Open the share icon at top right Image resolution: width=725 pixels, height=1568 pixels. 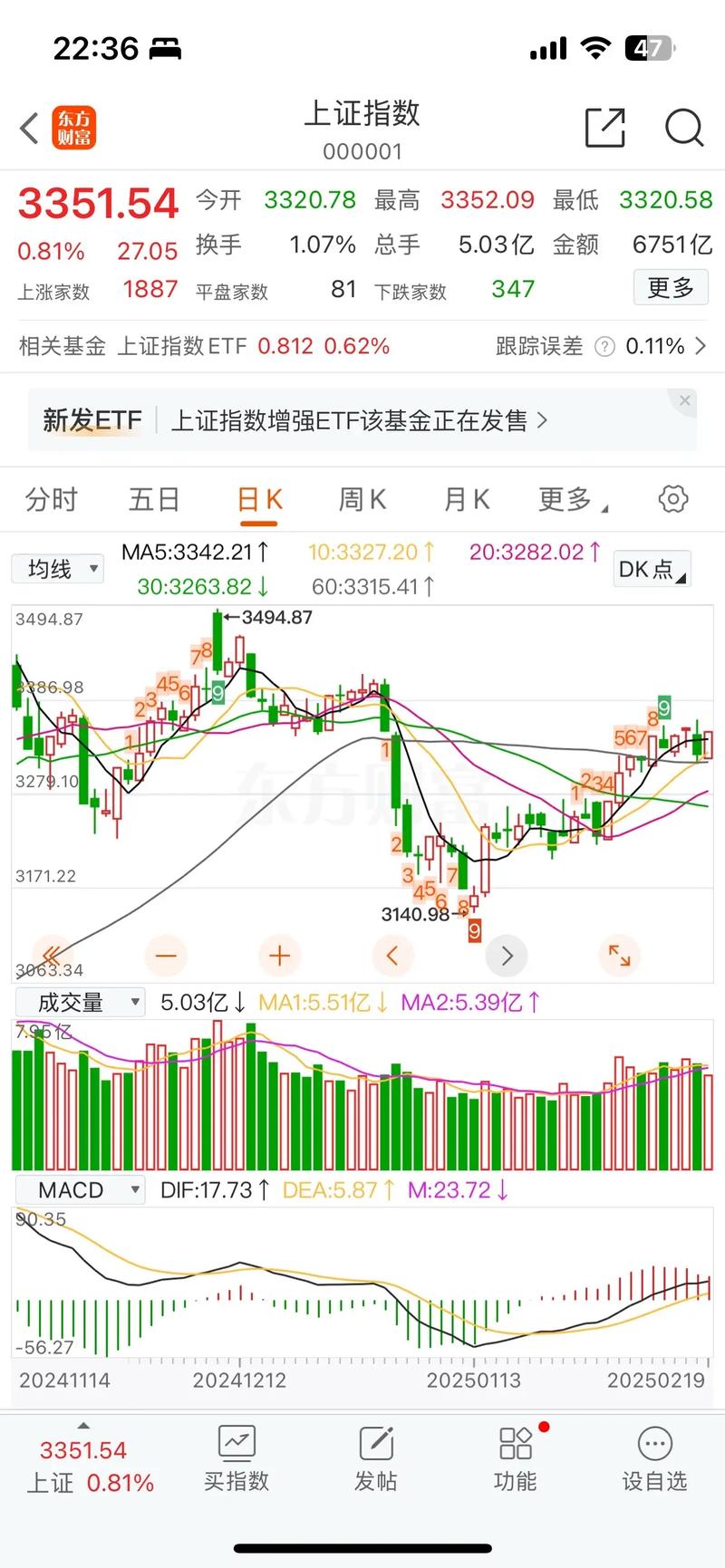pyautogui.click(x=605, y=129)
